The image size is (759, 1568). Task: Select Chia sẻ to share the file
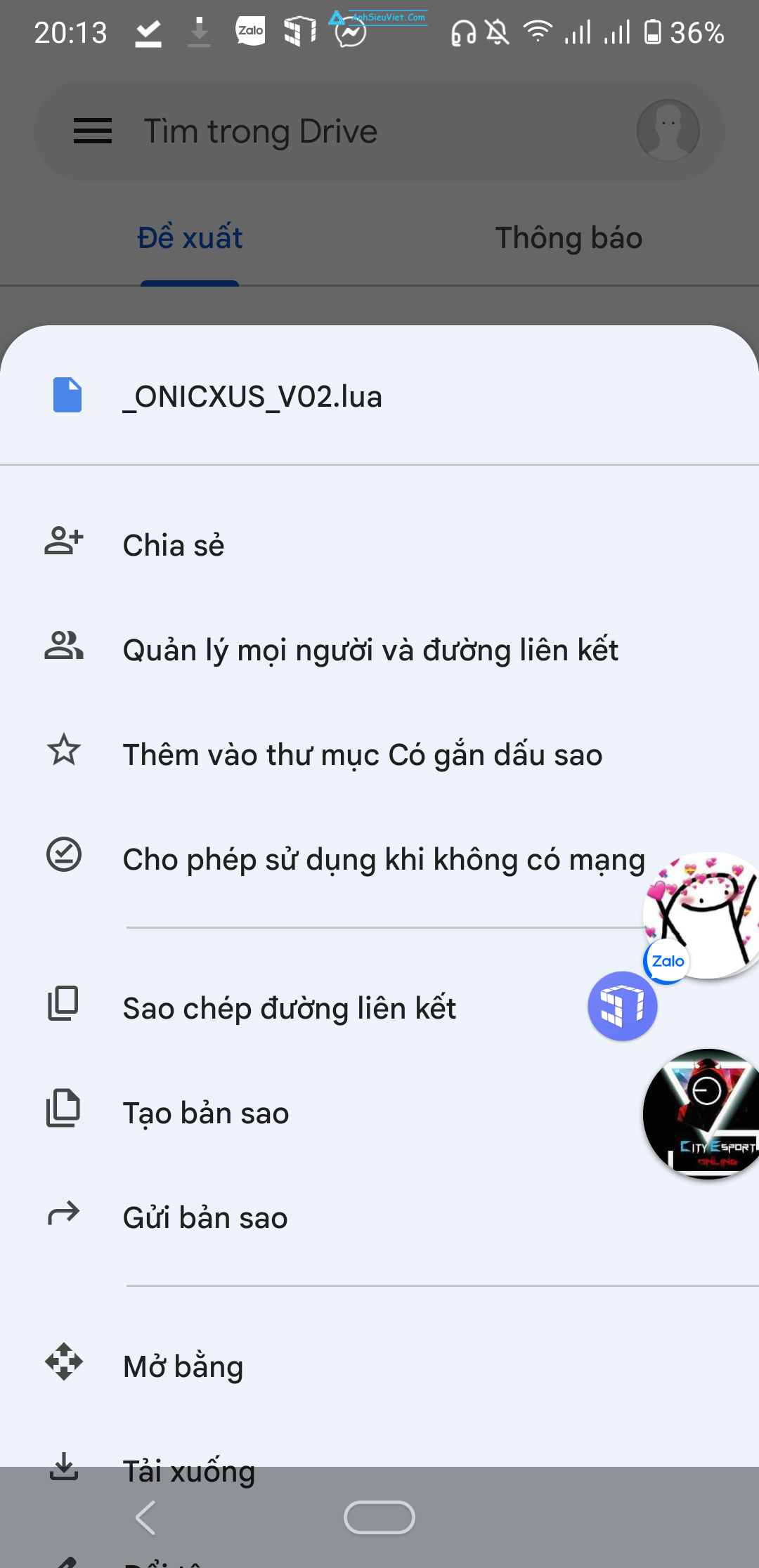tap(174, 545)
